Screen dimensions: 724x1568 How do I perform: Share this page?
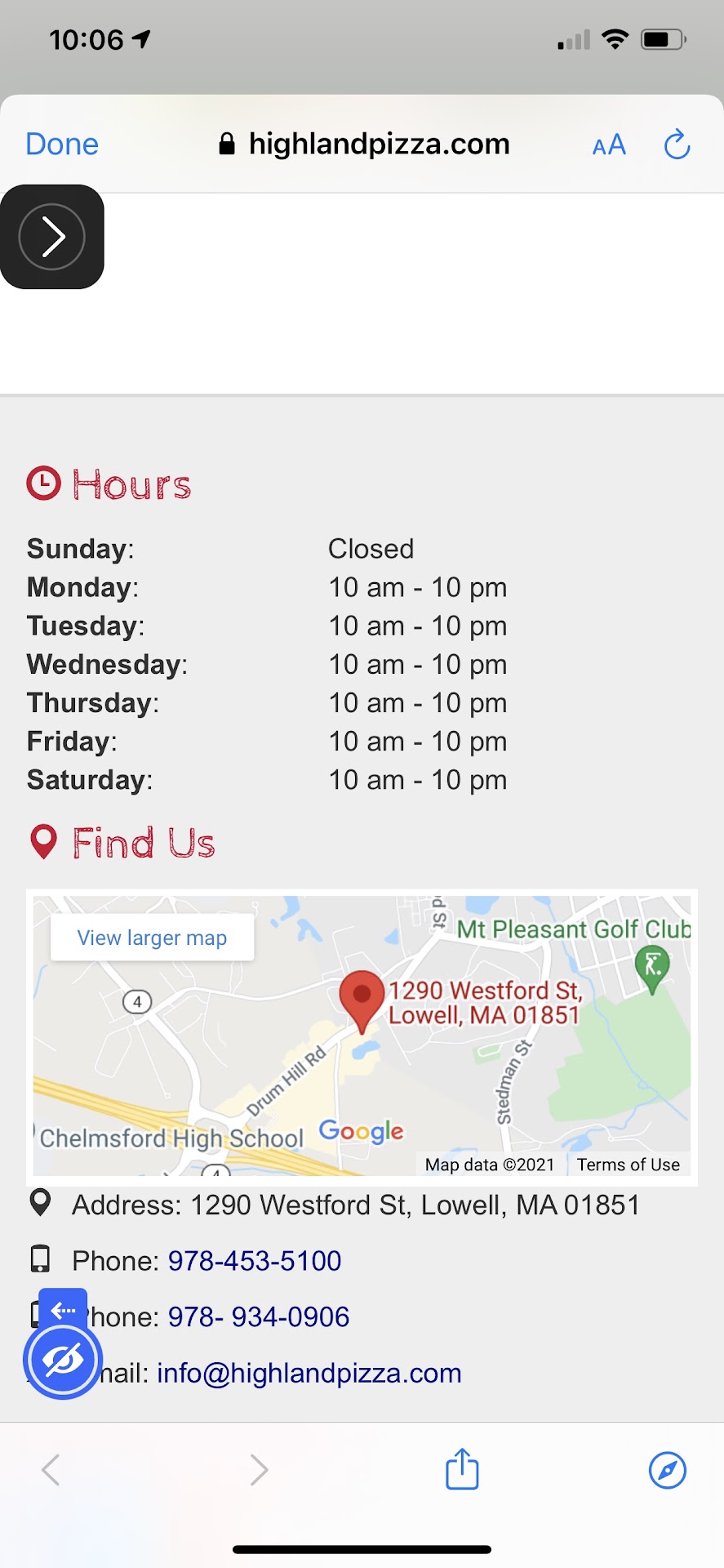(x=462, y=1469)
